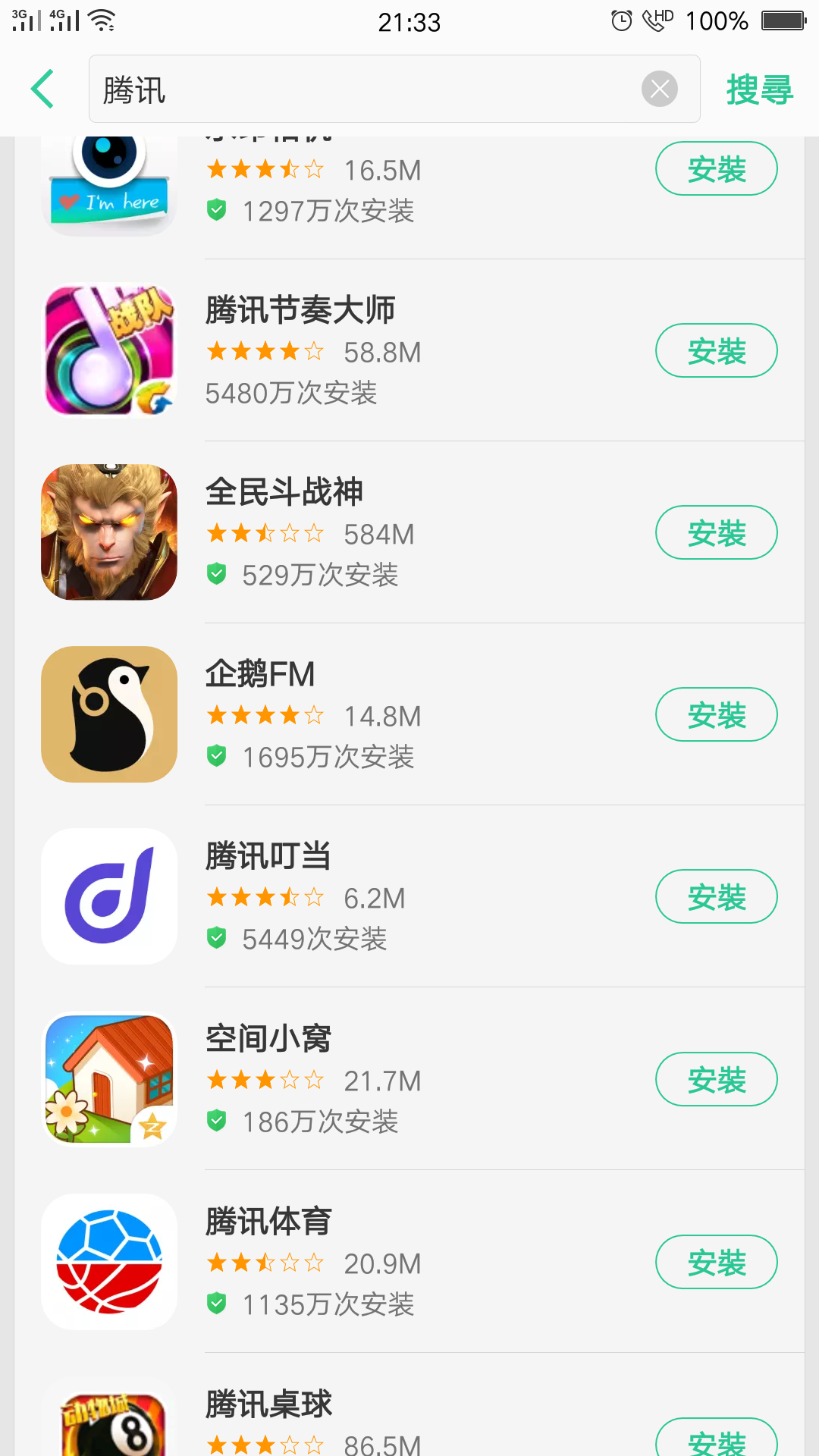The height and width of the screenshot is (1456, 819).
Task: Install 腾讯叮当
Action: pos(716,897)
